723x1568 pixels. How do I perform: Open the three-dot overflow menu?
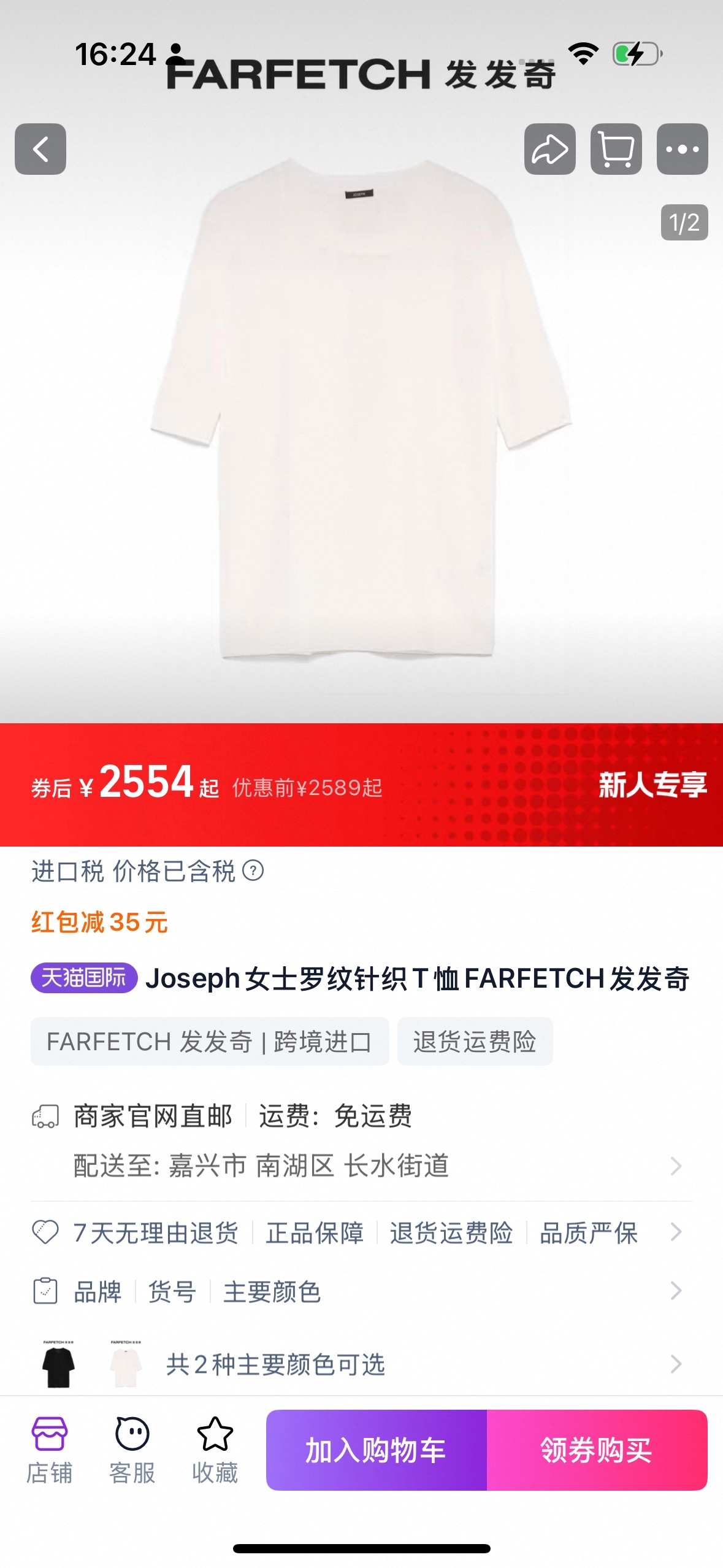pos(682,149)
